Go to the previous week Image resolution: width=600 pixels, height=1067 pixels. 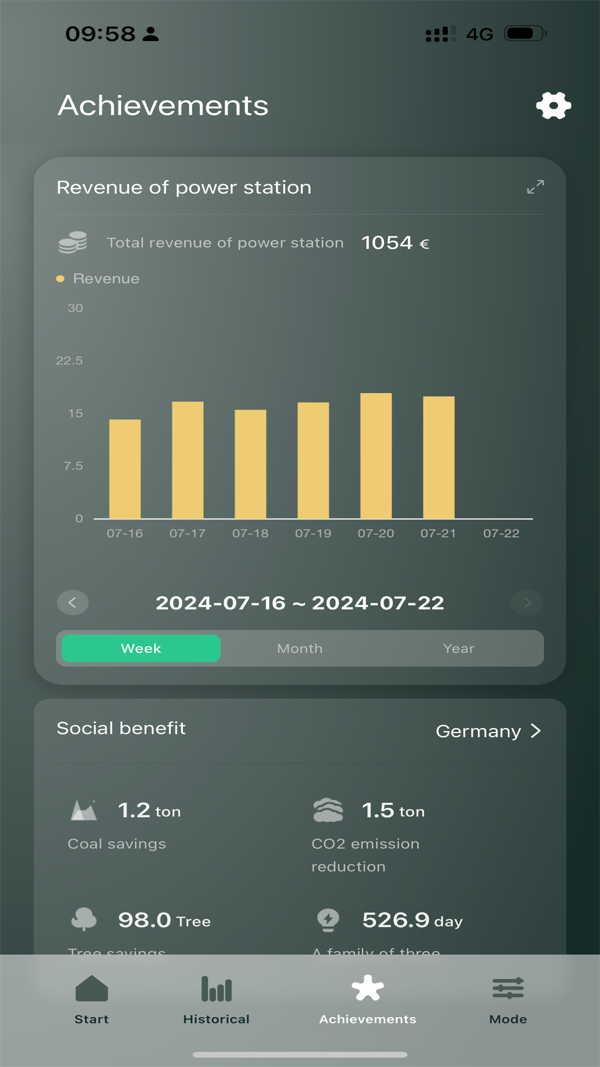[x=73, y=602]
